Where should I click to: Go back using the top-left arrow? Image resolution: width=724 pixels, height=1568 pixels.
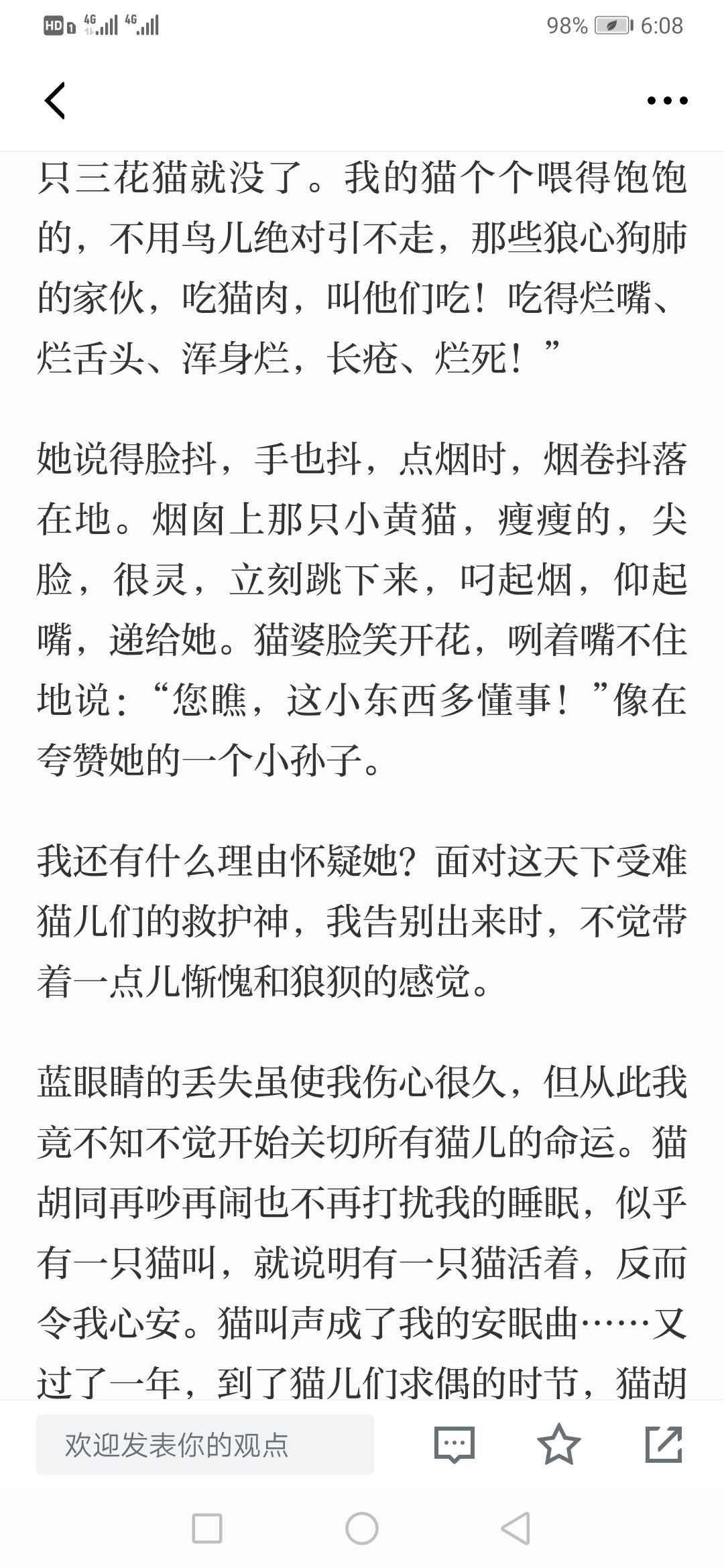[x=55, y=101]
